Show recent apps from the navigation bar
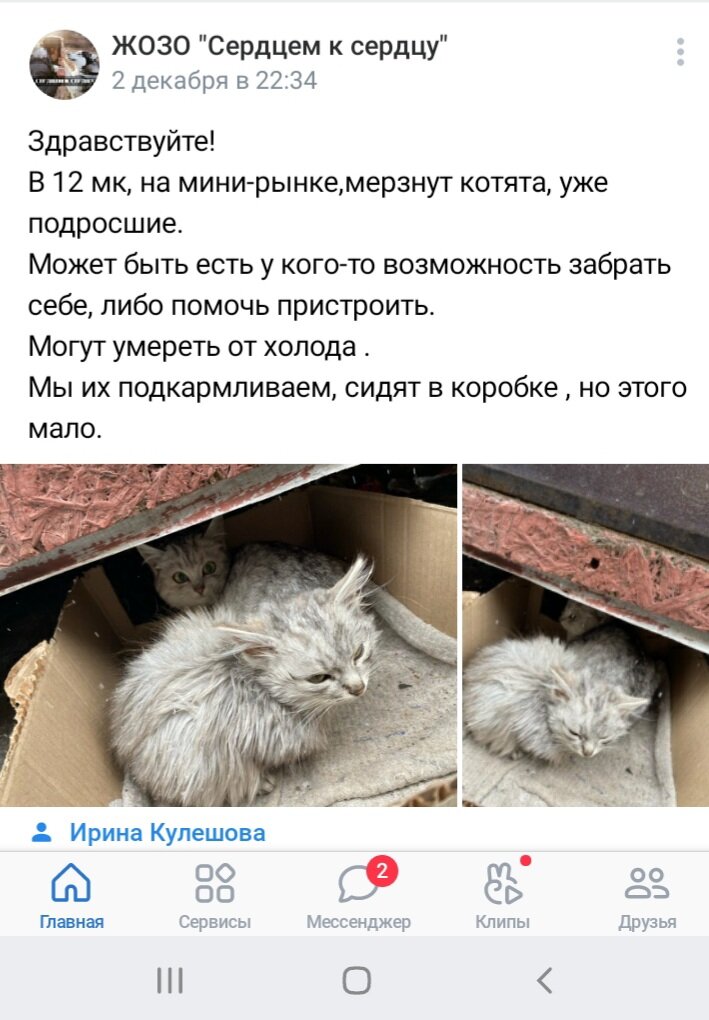This screenshot has width=709, height=1020. pos(170,980)
